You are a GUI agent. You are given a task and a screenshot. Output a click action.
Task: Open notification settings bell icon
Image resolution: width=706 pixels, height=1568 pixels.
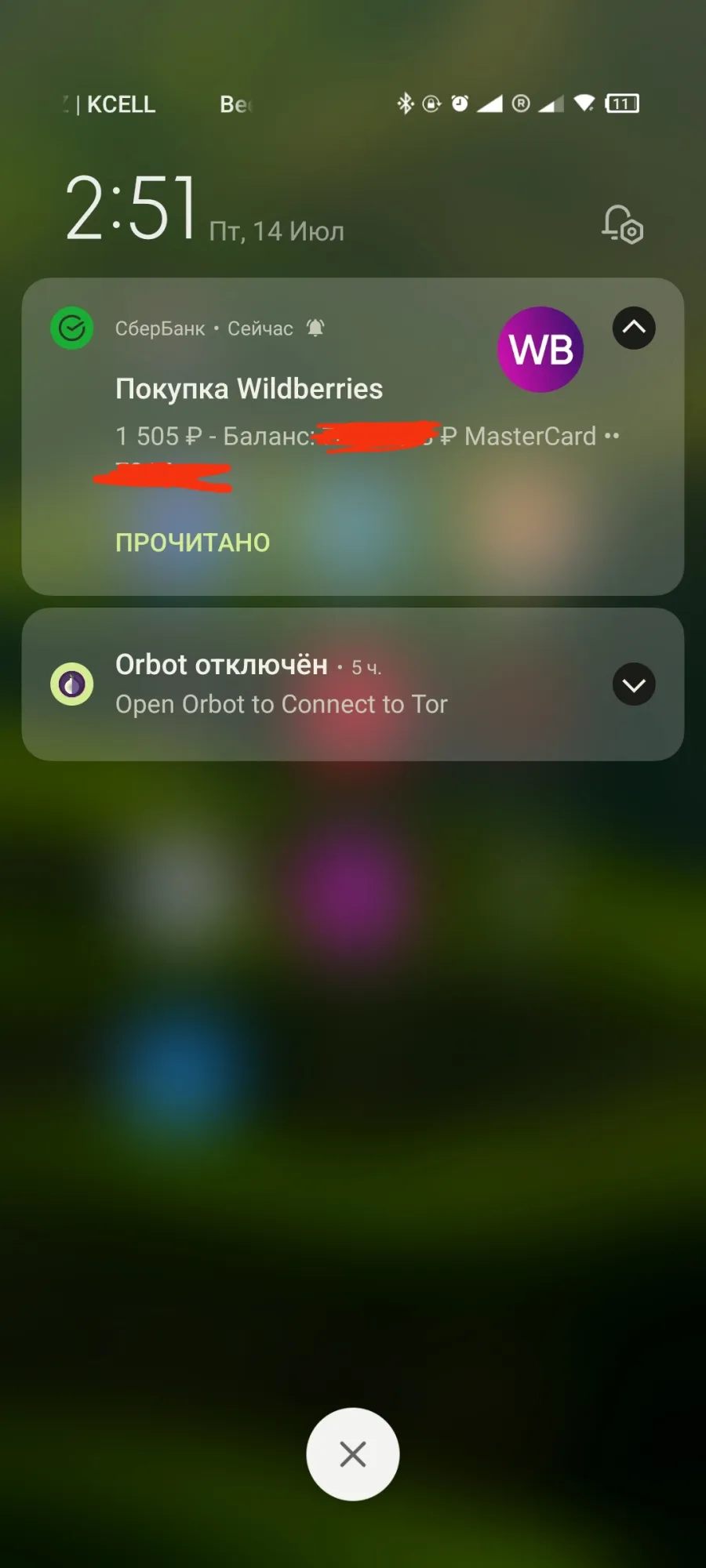click(x=622, y=225)
